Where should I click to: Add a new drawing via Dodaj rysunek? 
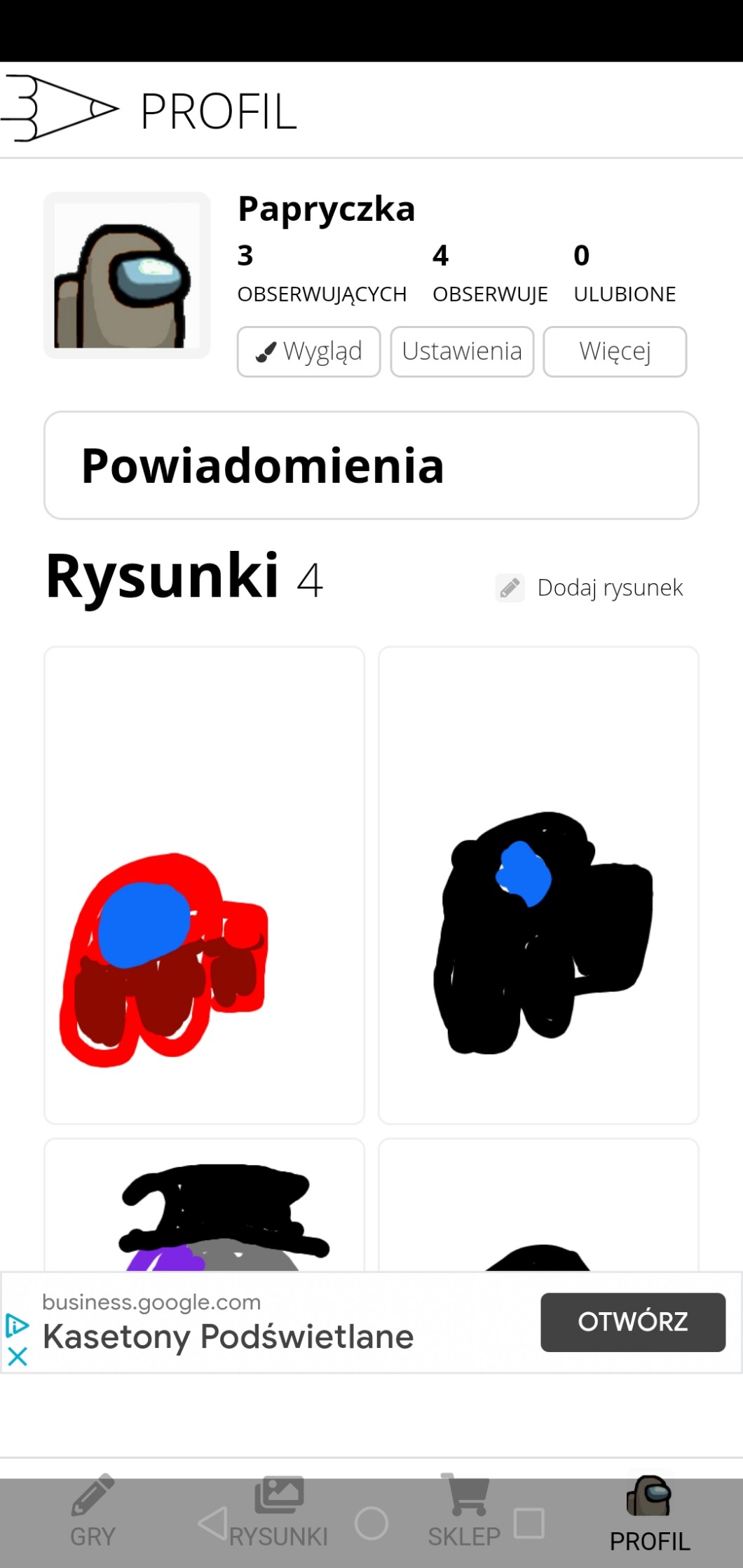(x=590, y=587)
